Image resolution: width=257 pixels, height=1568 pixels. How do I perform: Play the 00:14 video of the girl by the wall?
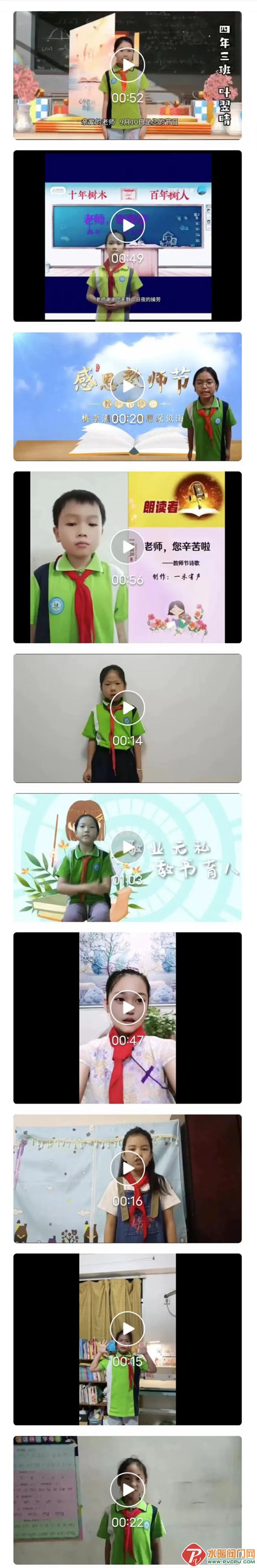tap(127, 708)
